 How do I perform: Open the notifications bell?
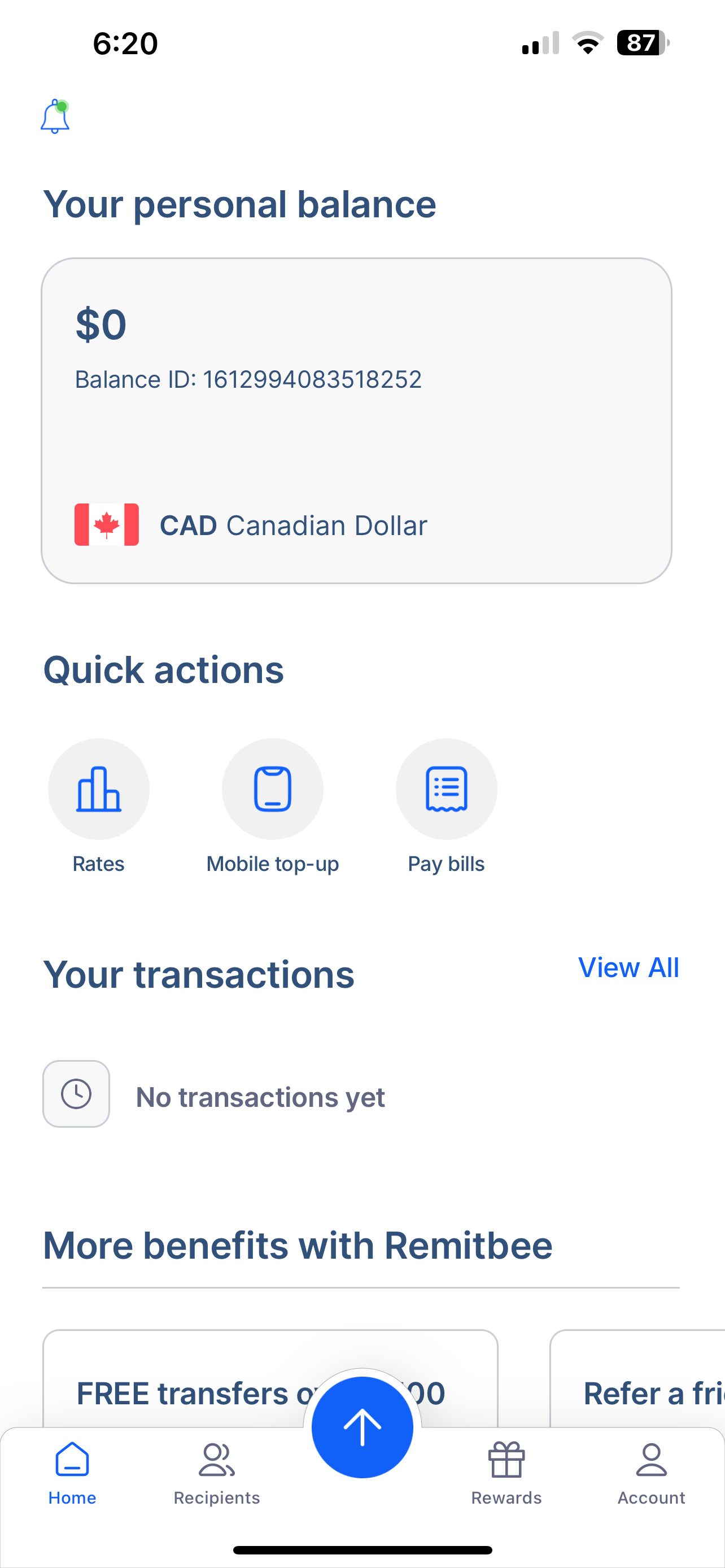tap(55, 116)
